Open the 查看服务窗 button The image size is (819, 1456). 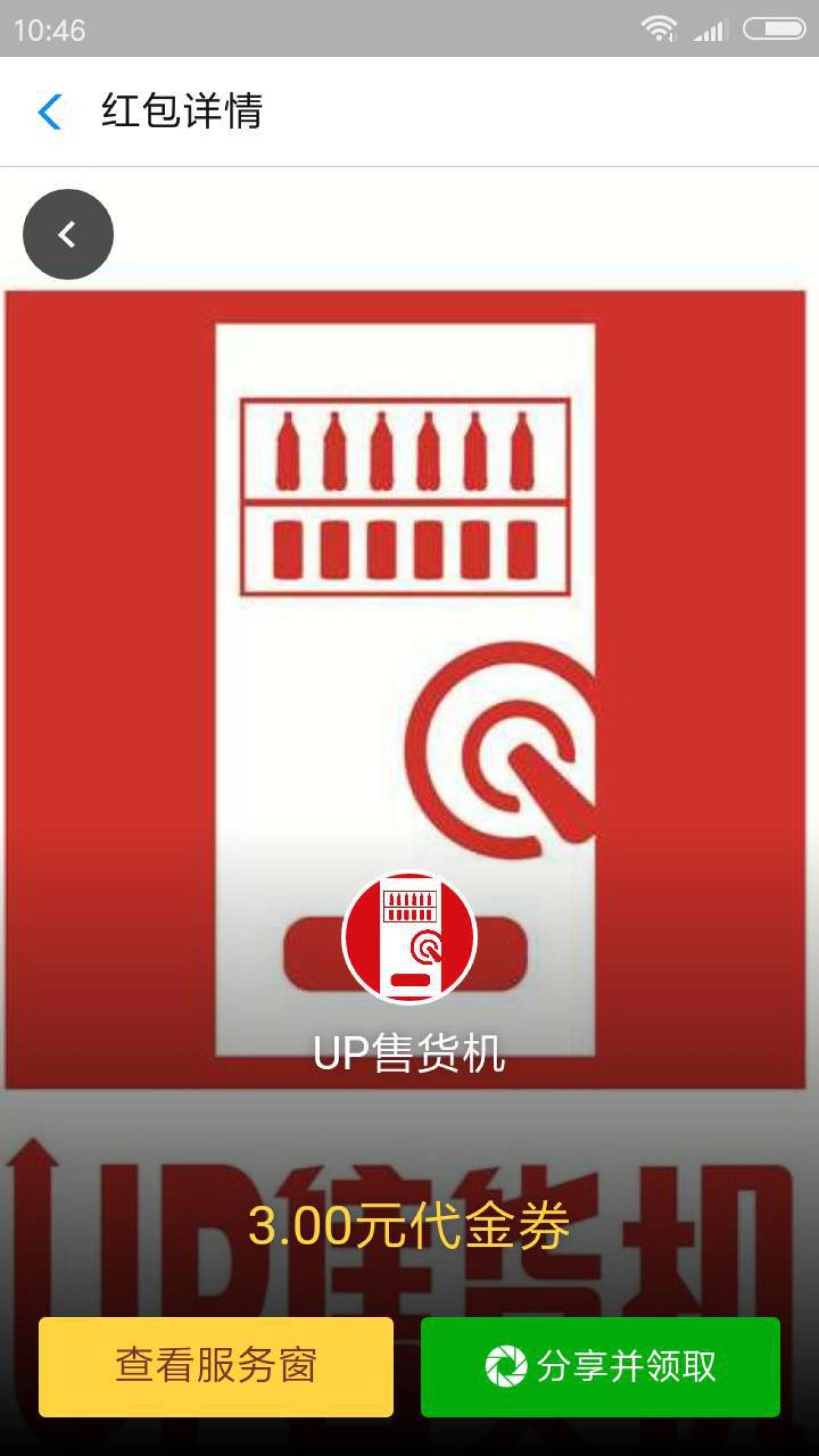click(216, 1365)
